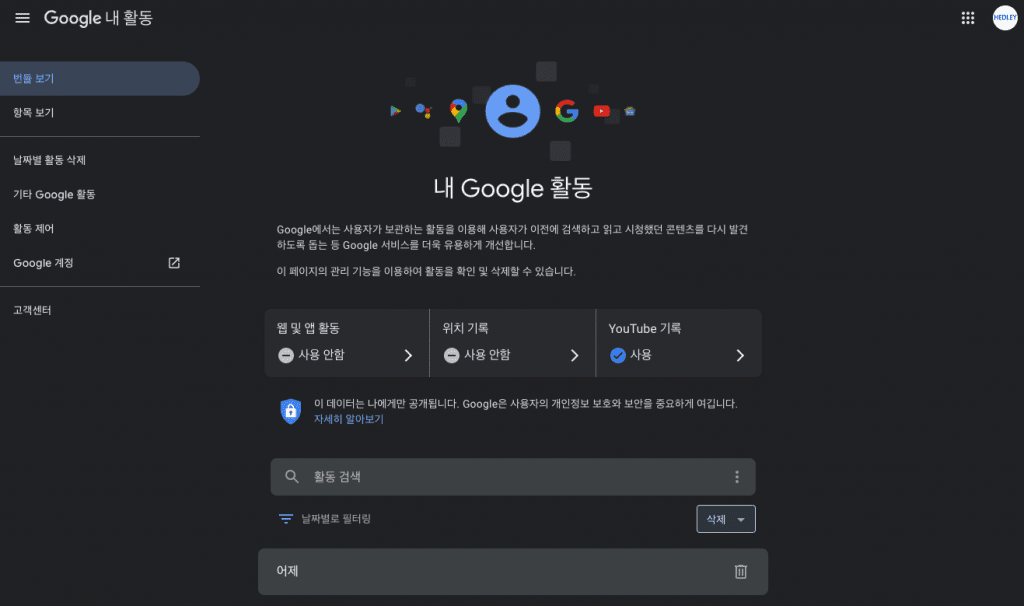Open Google 계정 external link

pyautogui.click(x=96, y=263)
